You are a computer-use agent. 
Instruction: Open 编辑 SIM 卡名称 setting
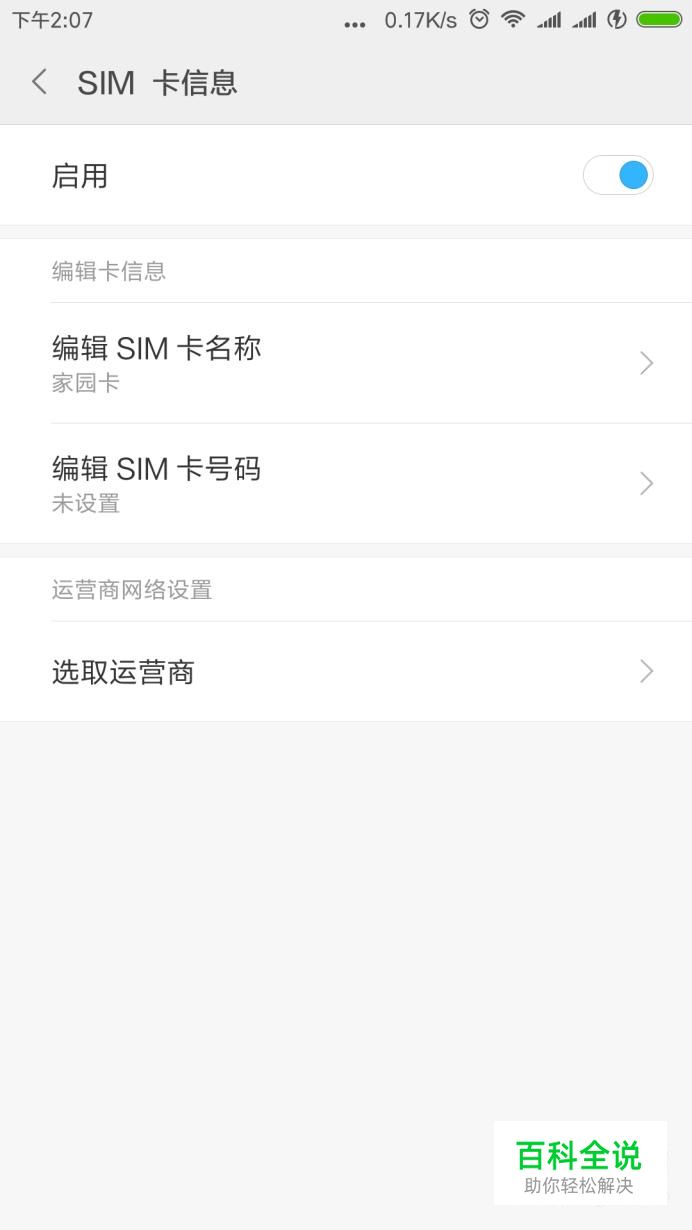346,363
